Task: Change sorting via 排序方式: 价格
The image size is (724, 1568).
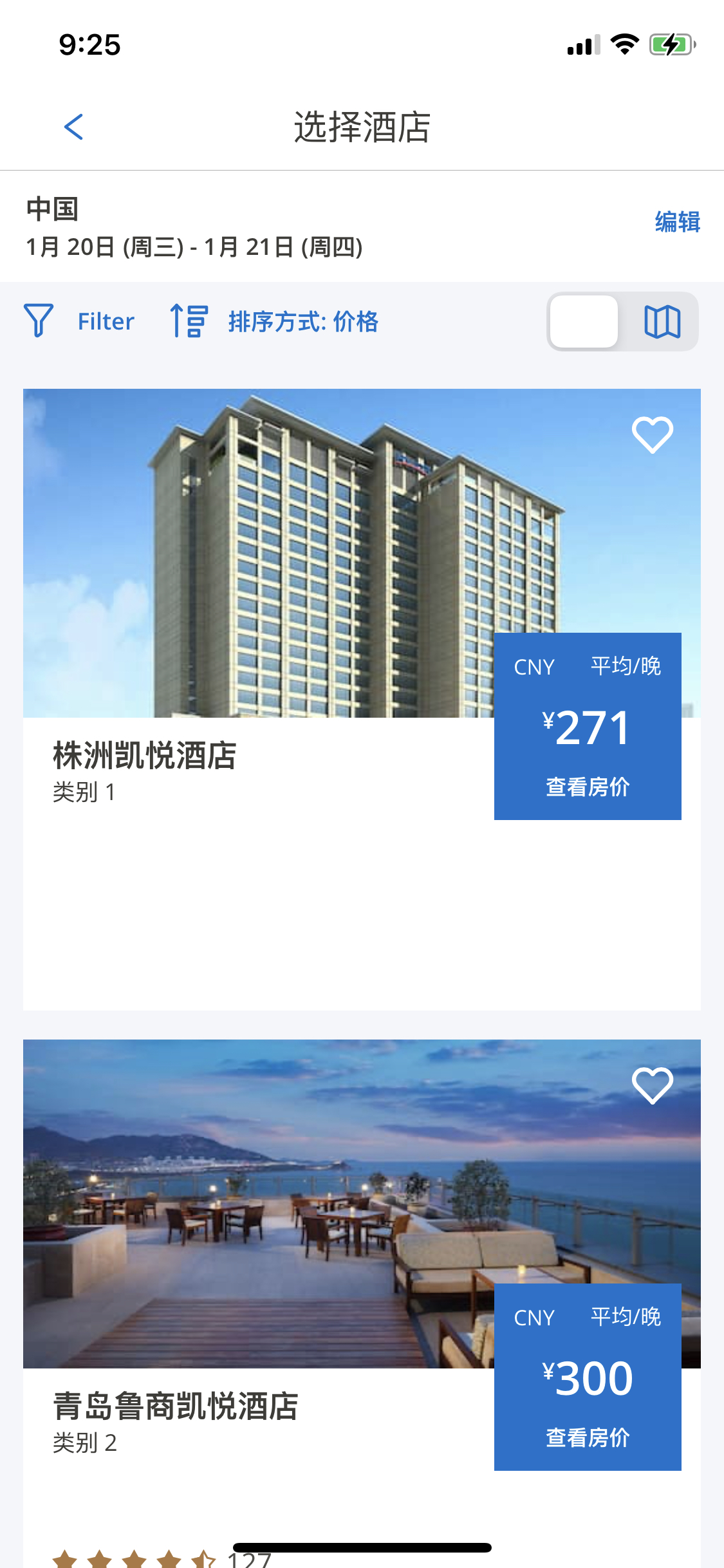Action: [275, 321]
